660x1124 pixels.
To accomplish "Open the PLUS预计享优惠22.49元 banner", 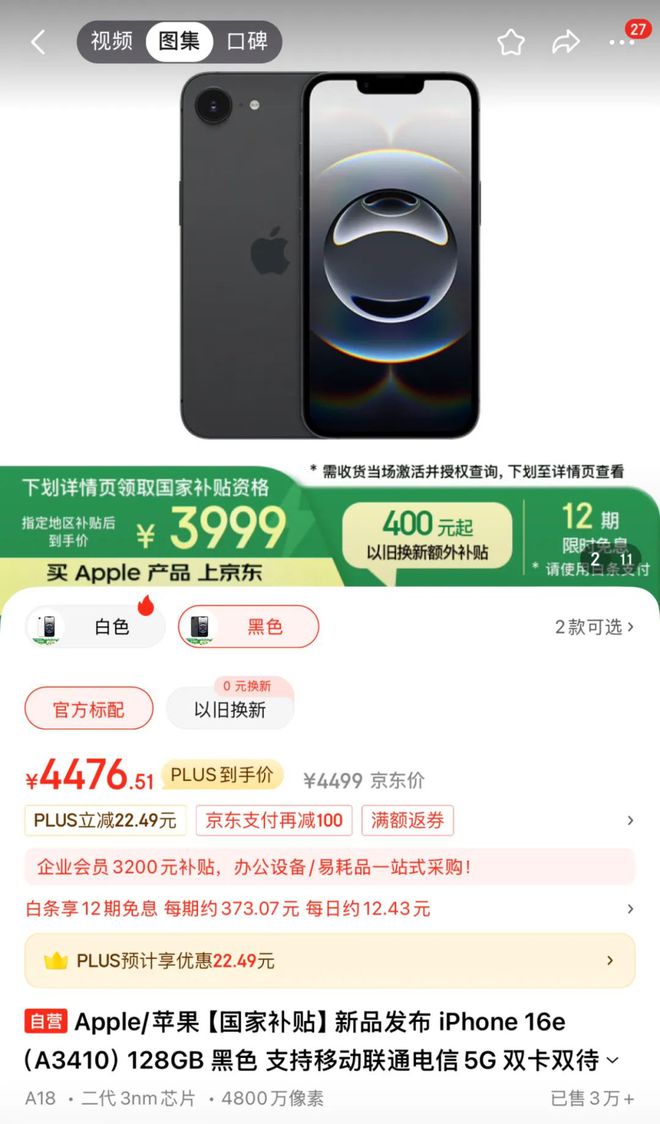I will [330, 961].
